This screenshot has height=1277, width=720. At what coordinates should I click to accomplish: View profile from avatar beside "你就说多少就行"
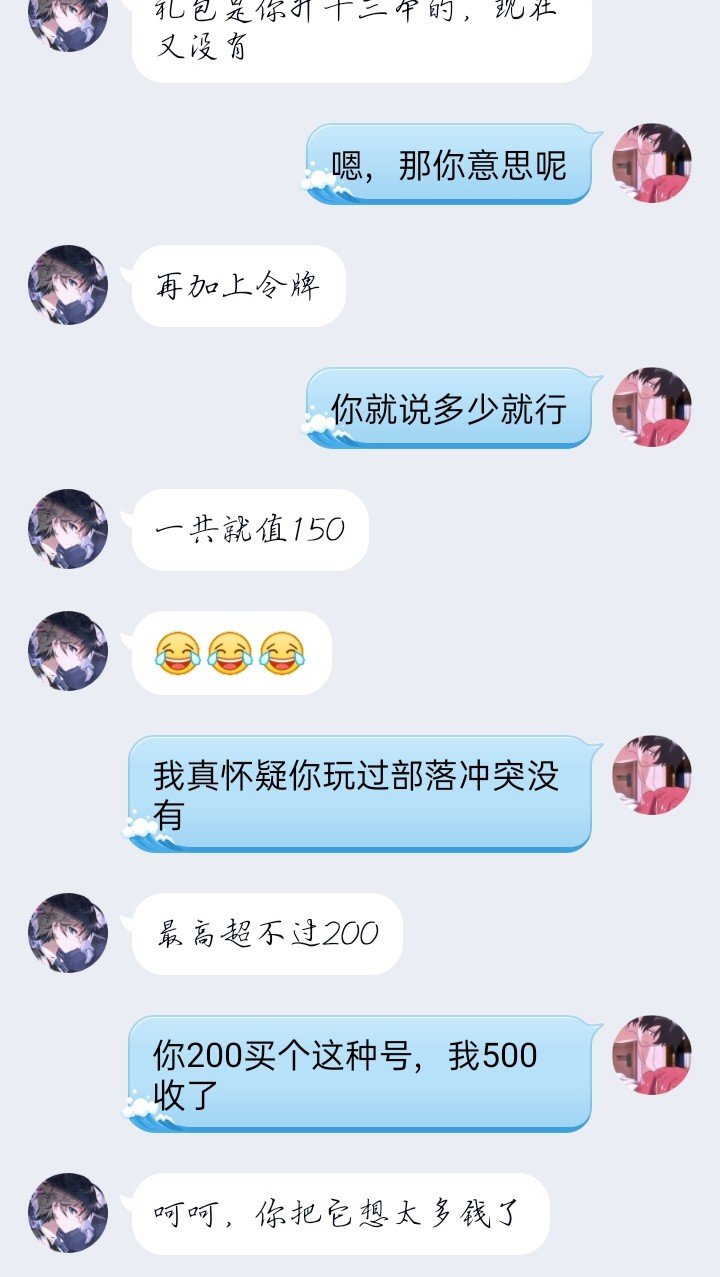coord(652,407)
